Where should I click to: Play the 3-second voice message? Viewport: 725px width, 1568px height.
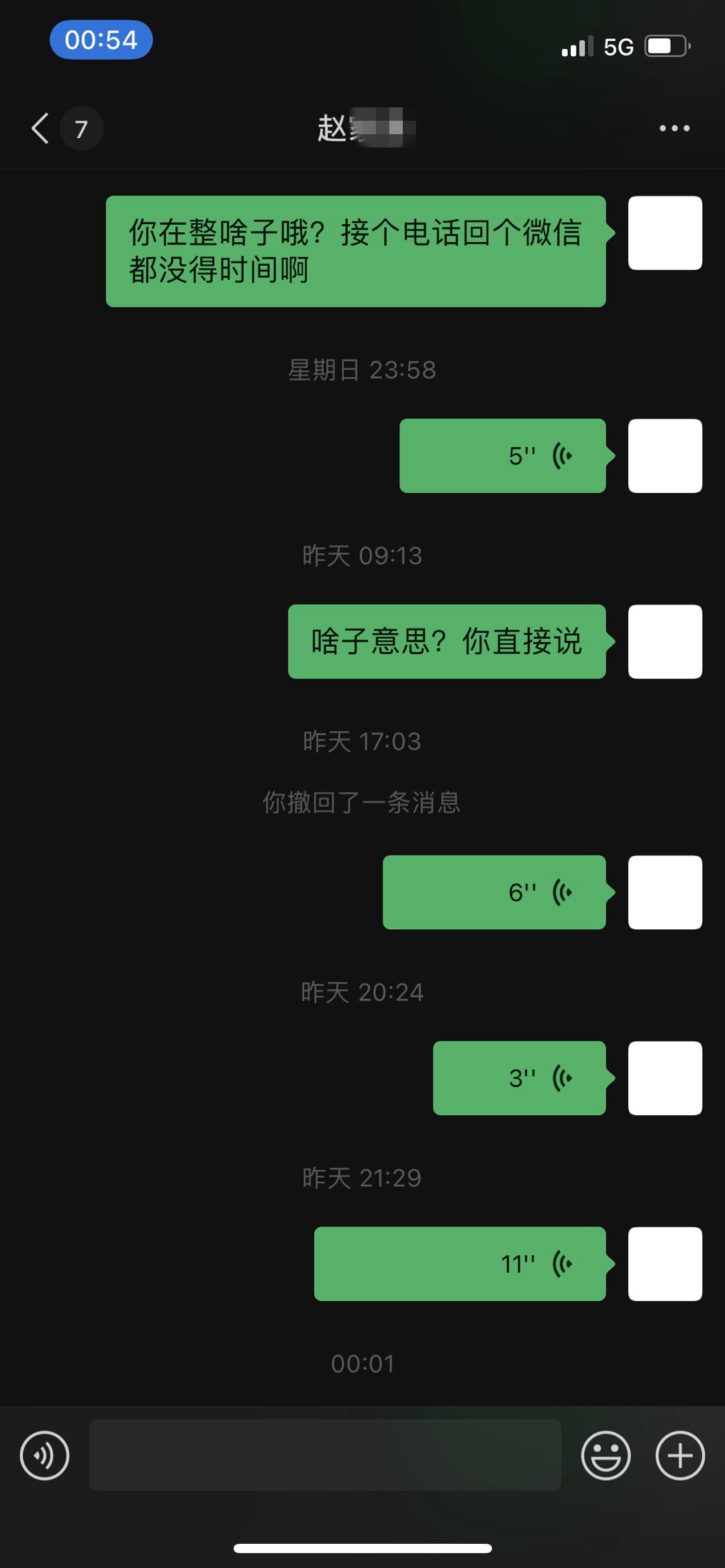click(519, 1078)
